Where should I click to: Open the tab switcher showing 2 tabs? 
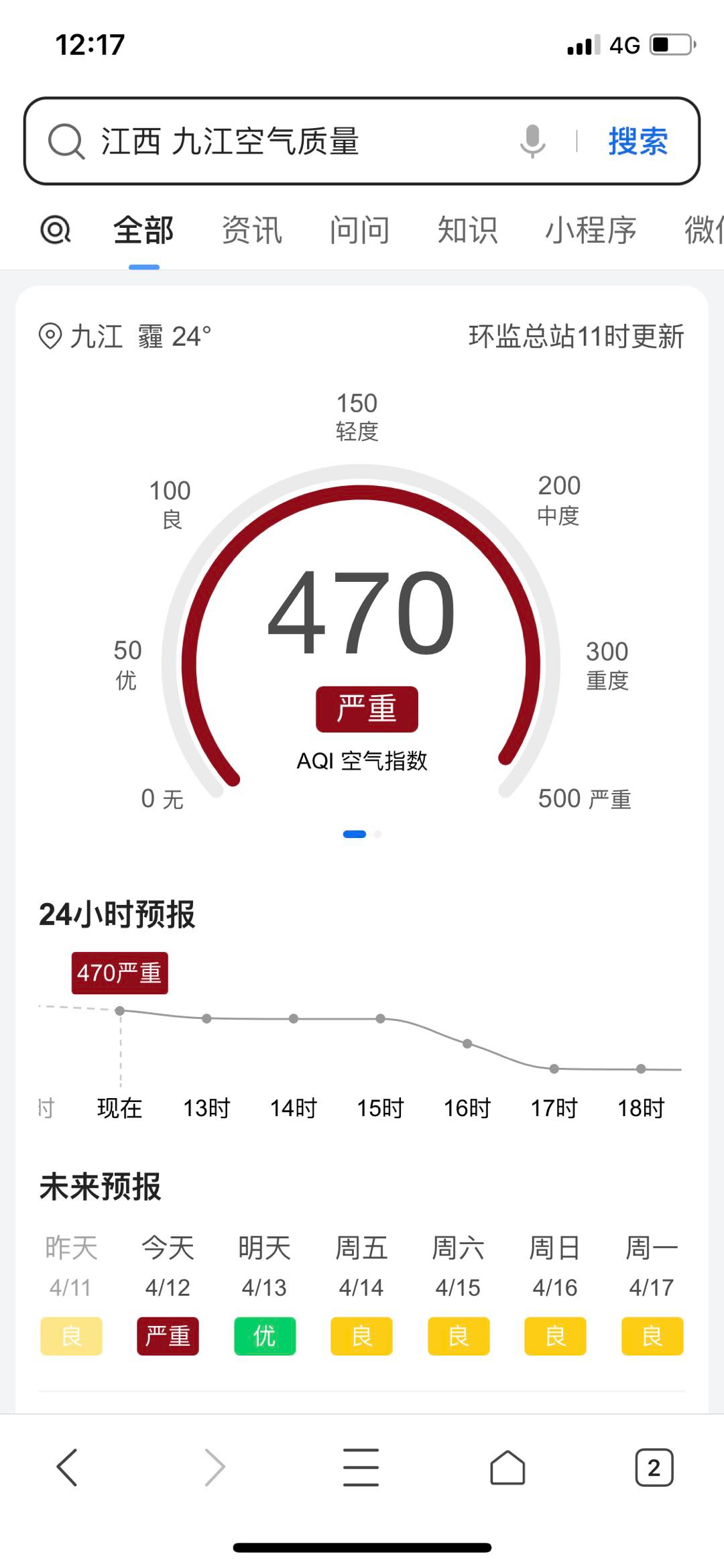point(654,1467)
